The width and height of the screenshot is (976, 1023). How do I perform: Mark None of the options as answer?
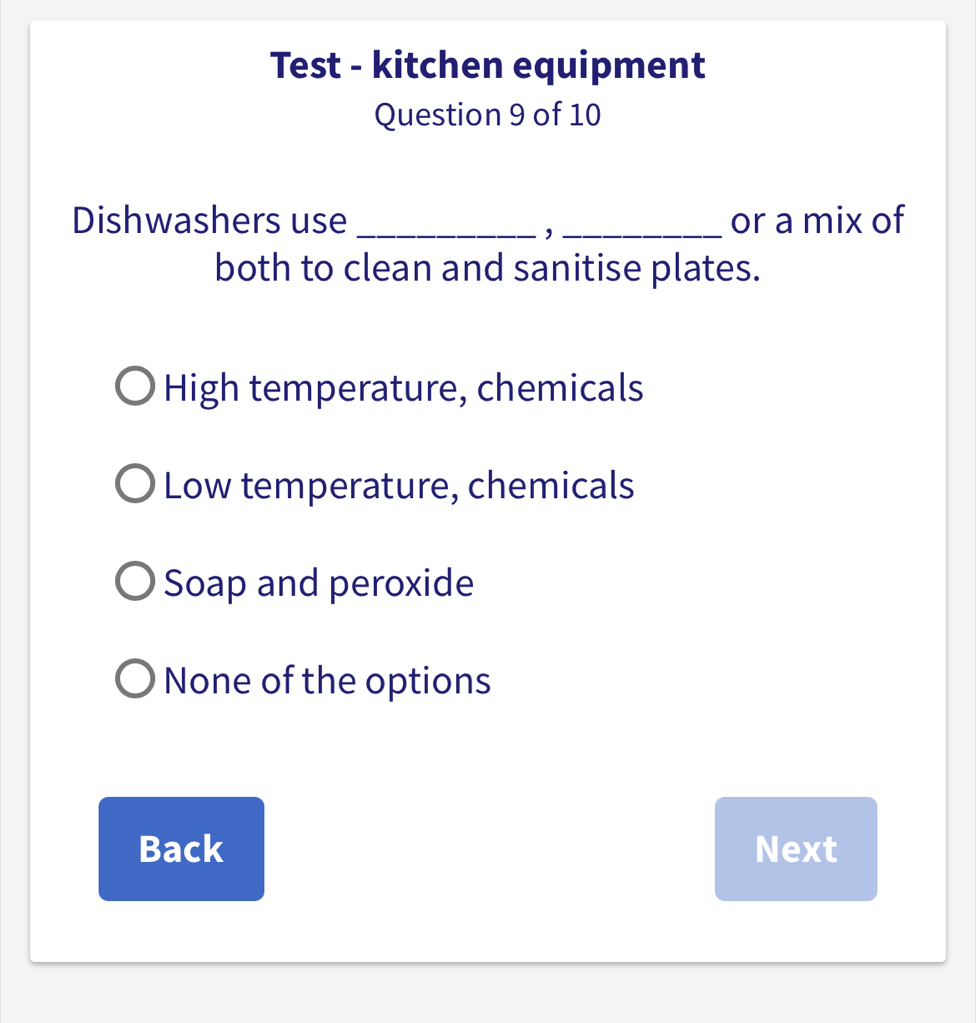[x=136, y=681]
